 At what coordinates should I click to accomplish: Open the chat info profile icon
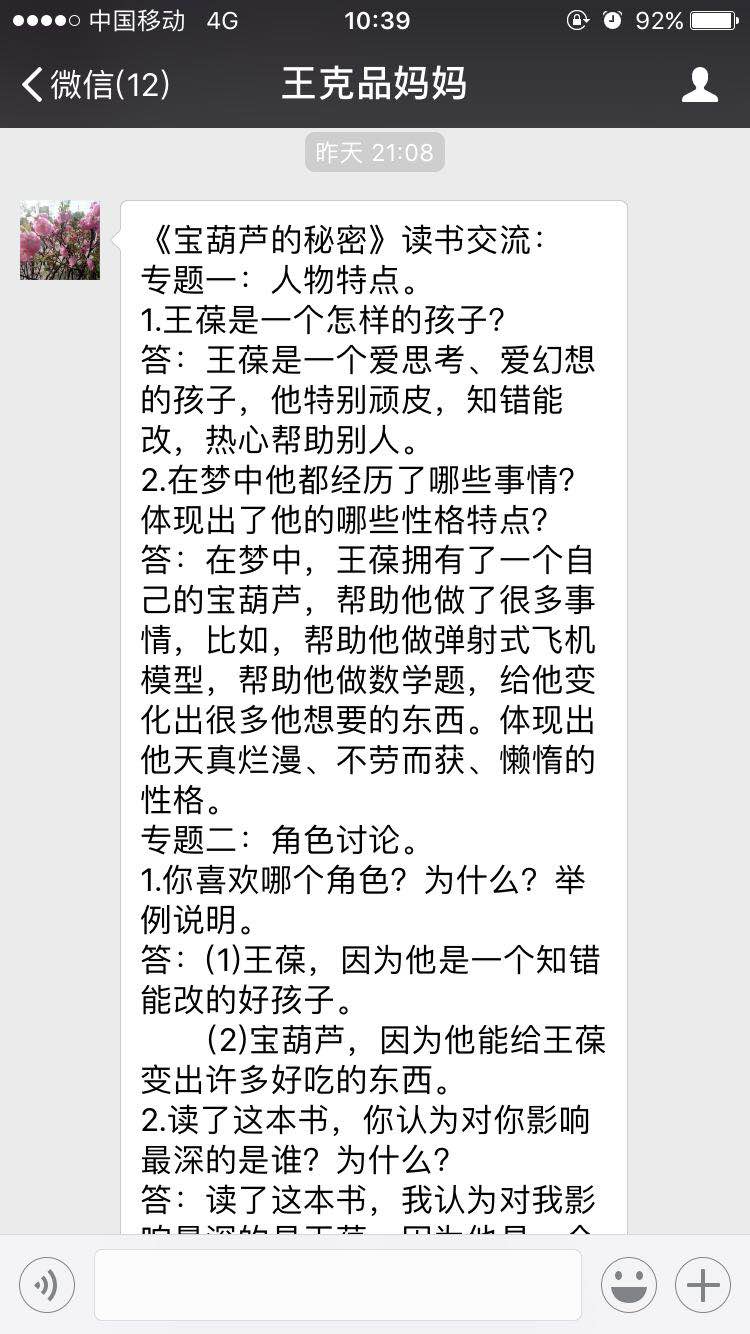coord(699,85)
